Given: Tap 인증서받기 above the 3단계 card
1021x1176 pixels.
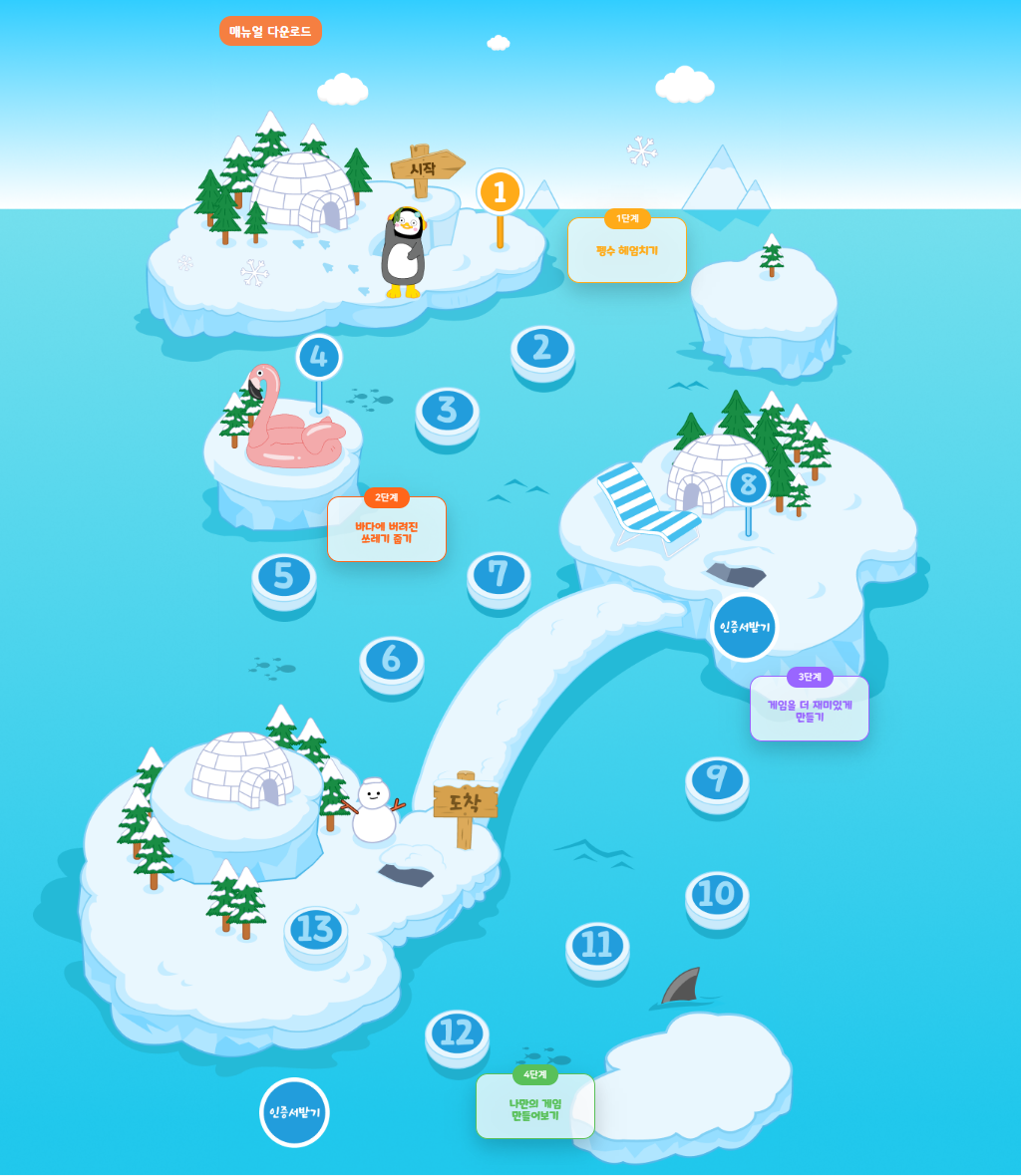Looking at the screenshot, I should (744, 627).
